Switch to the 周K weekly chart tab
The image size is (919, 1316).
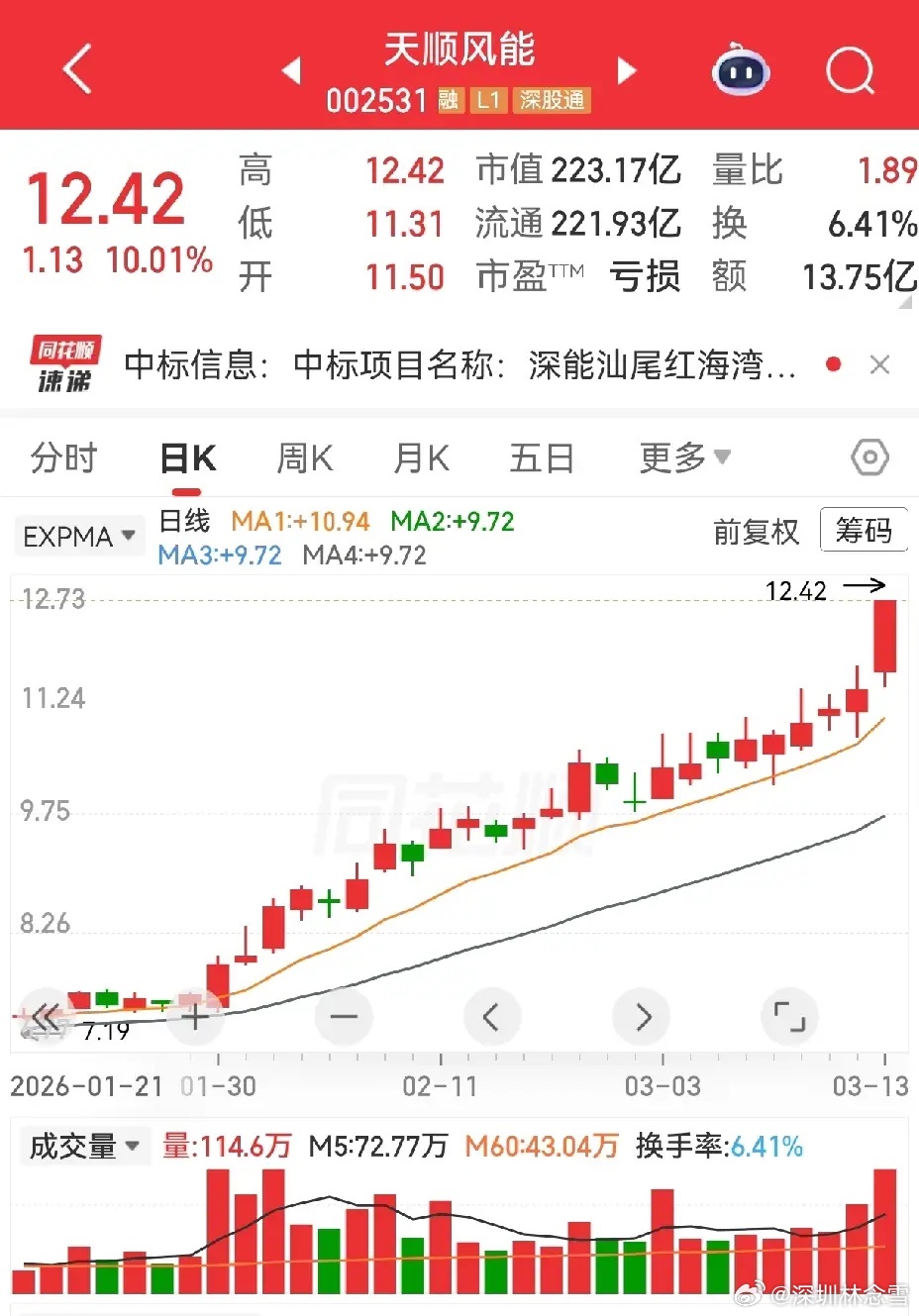[304, 456]
